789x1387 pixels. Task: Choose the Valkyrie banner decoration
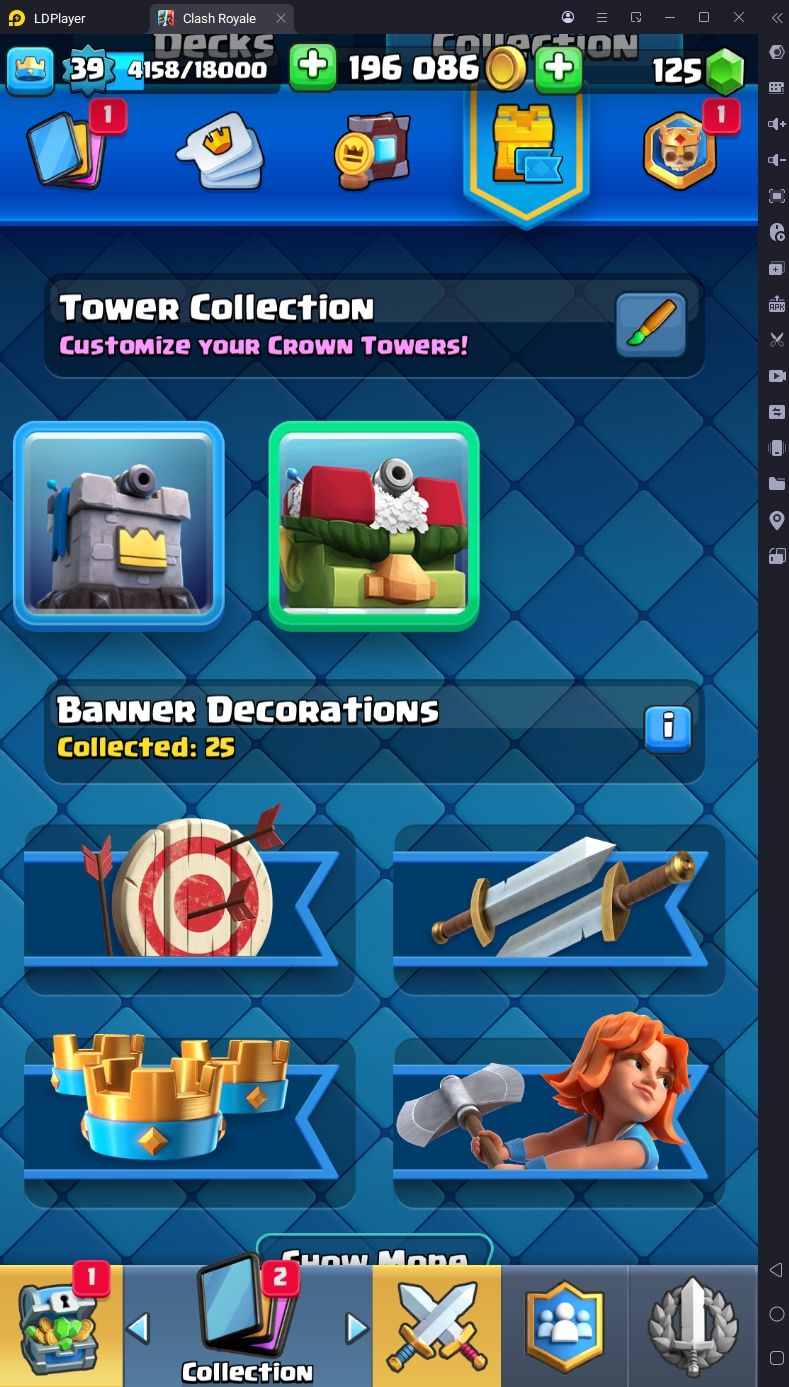click(560, 1122)
